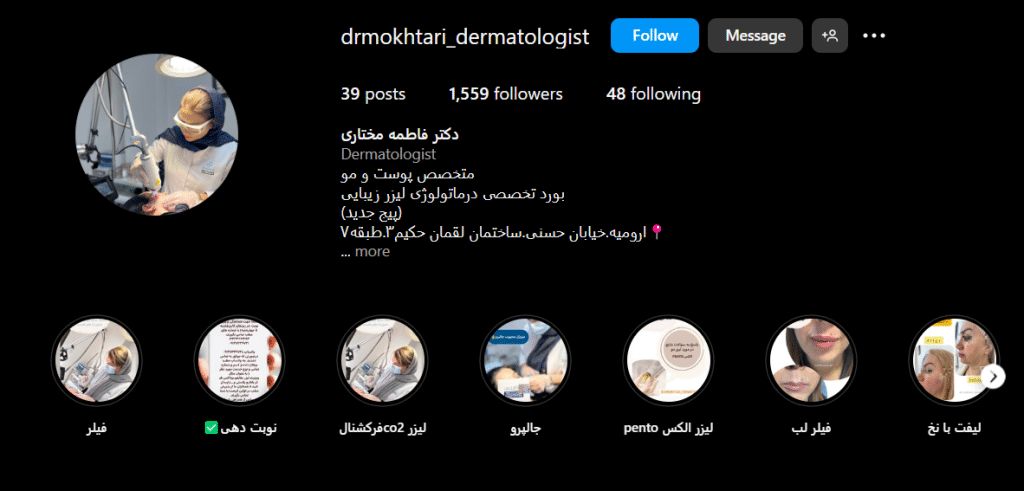Open the فیلر لب story highlight
The height and width of the screenshot is (491, 1024).
pos(811,361)
